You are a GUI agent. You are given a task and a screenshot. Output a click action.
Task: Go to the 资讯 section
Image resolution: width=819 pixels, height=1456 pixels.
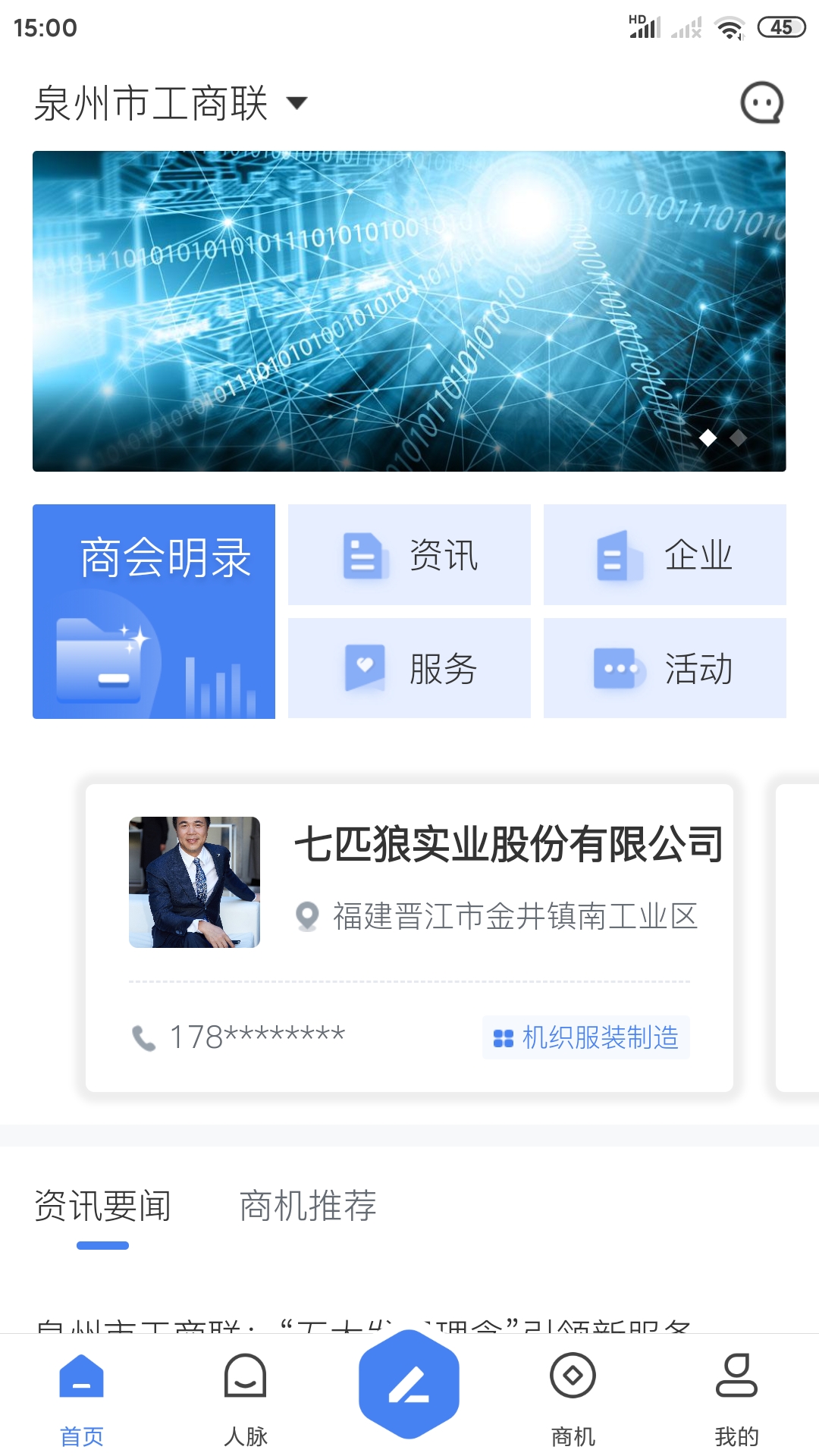(409, 555)
